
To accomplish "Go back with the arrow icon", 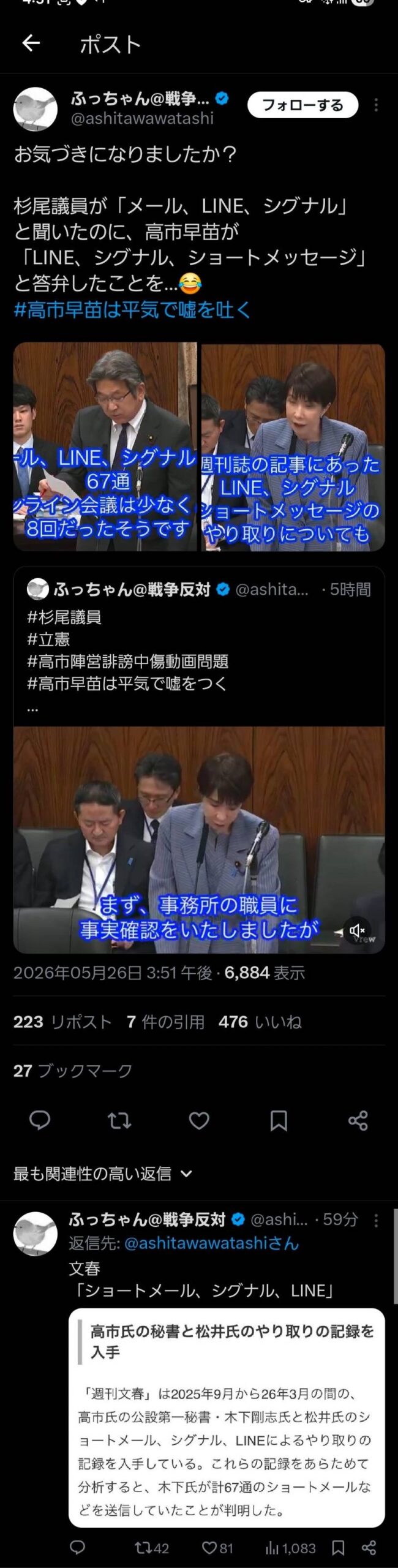I will [31, 43].
